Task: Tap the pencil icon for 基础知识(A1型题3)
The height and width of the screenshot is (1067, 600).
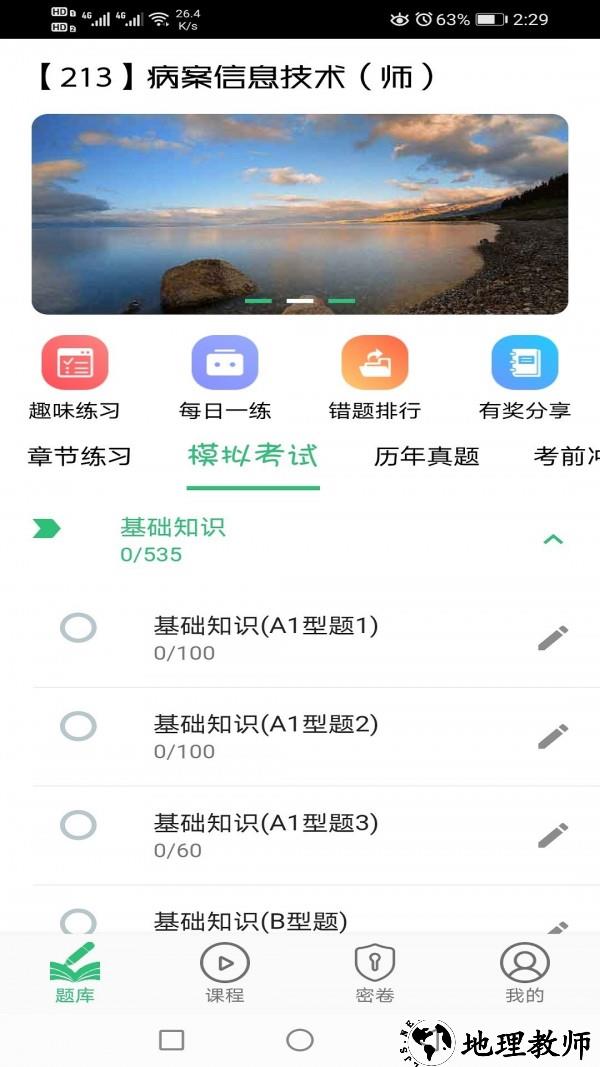Action: (x=553, y=835)
